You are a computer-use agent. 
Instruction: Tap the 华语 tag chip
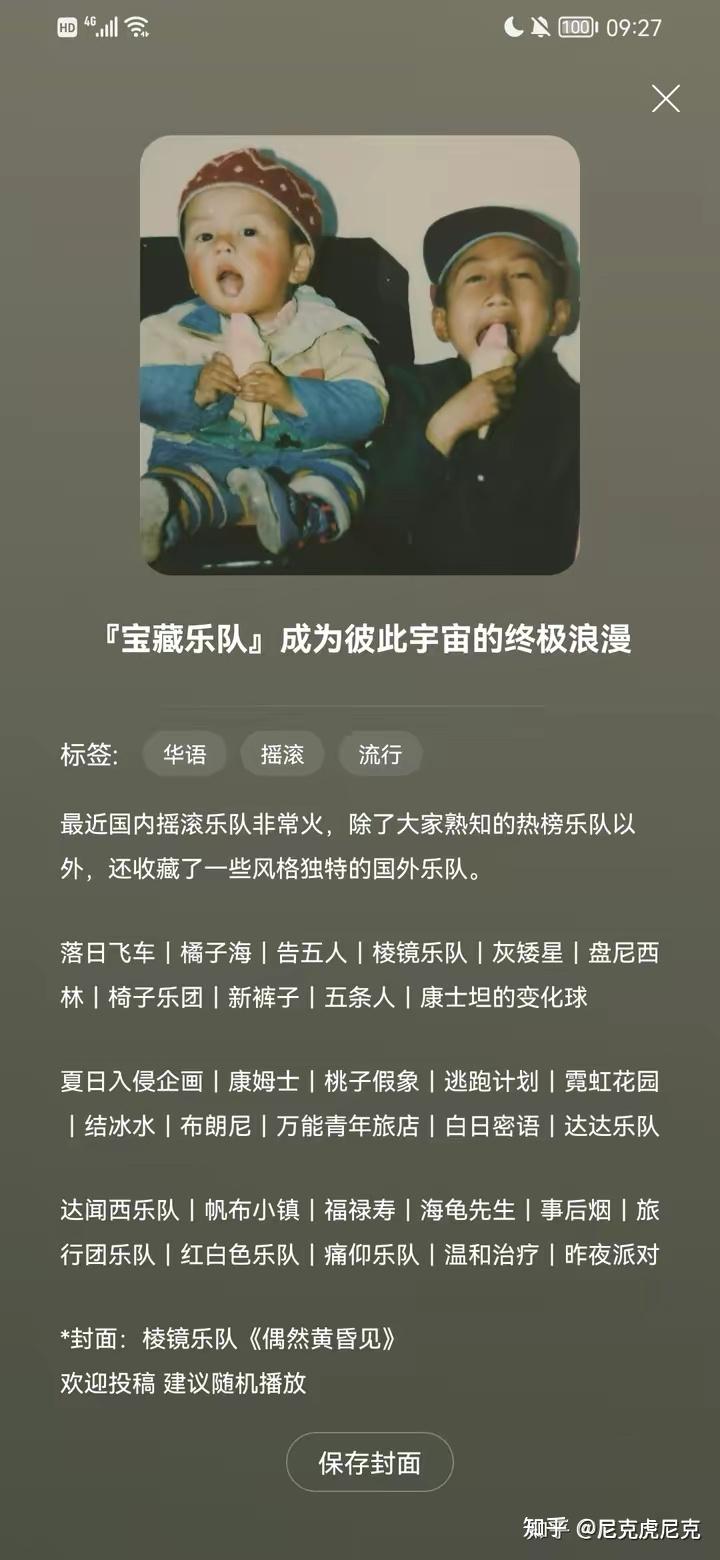click(x=184, y=754)
